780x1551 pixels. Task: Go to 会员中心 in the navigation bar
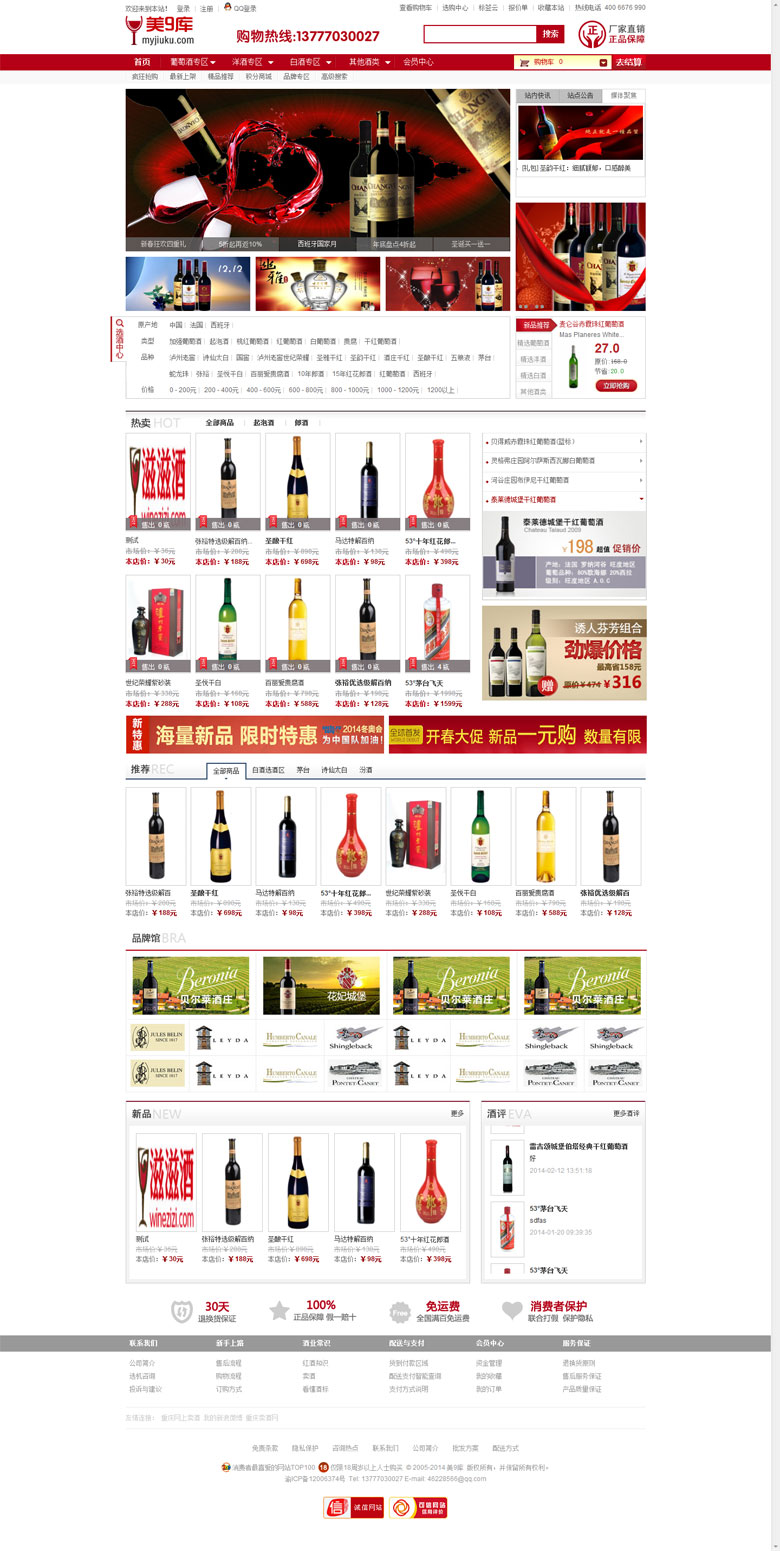(418, 62)
